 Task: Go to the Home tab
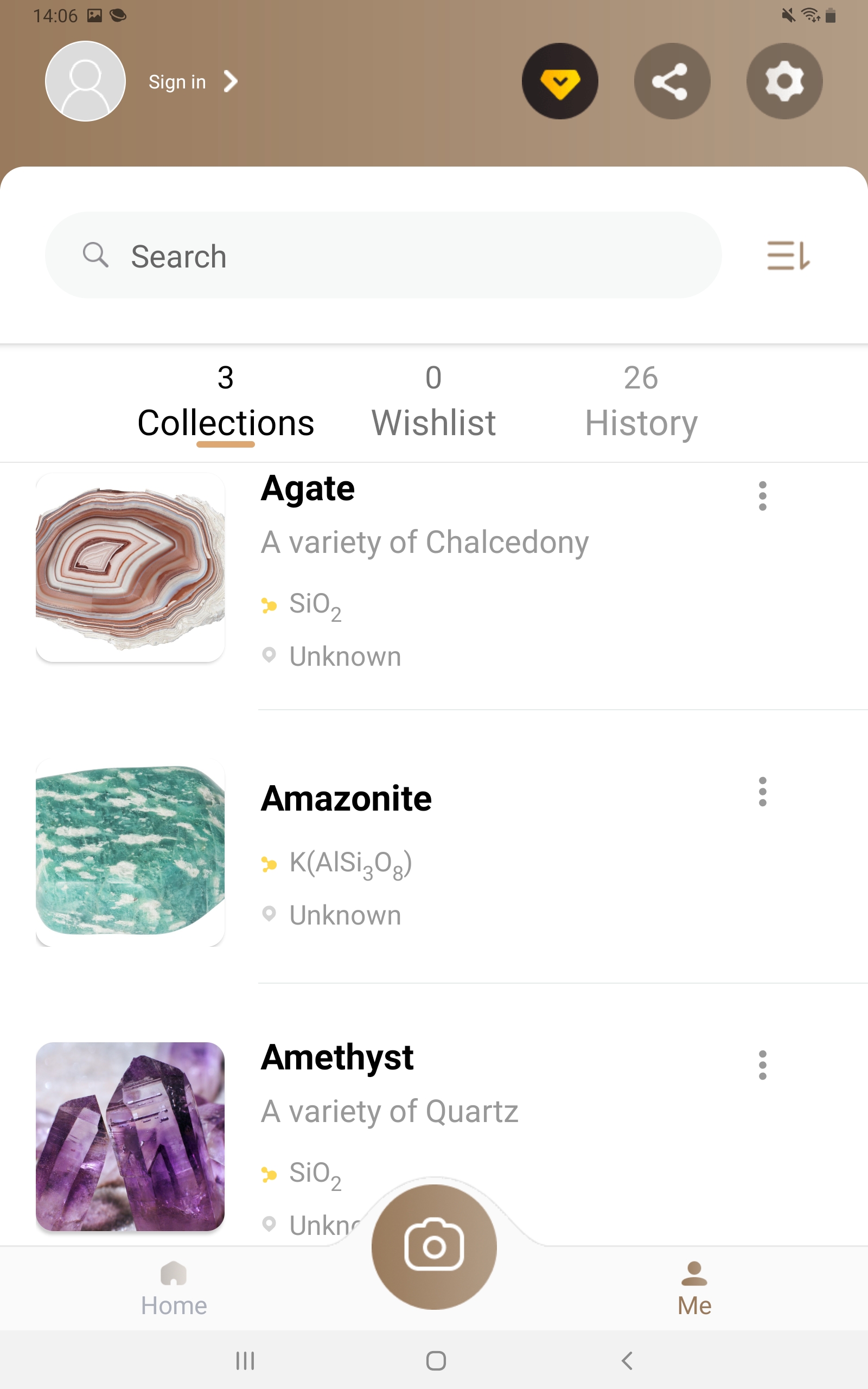(174, 1289)
